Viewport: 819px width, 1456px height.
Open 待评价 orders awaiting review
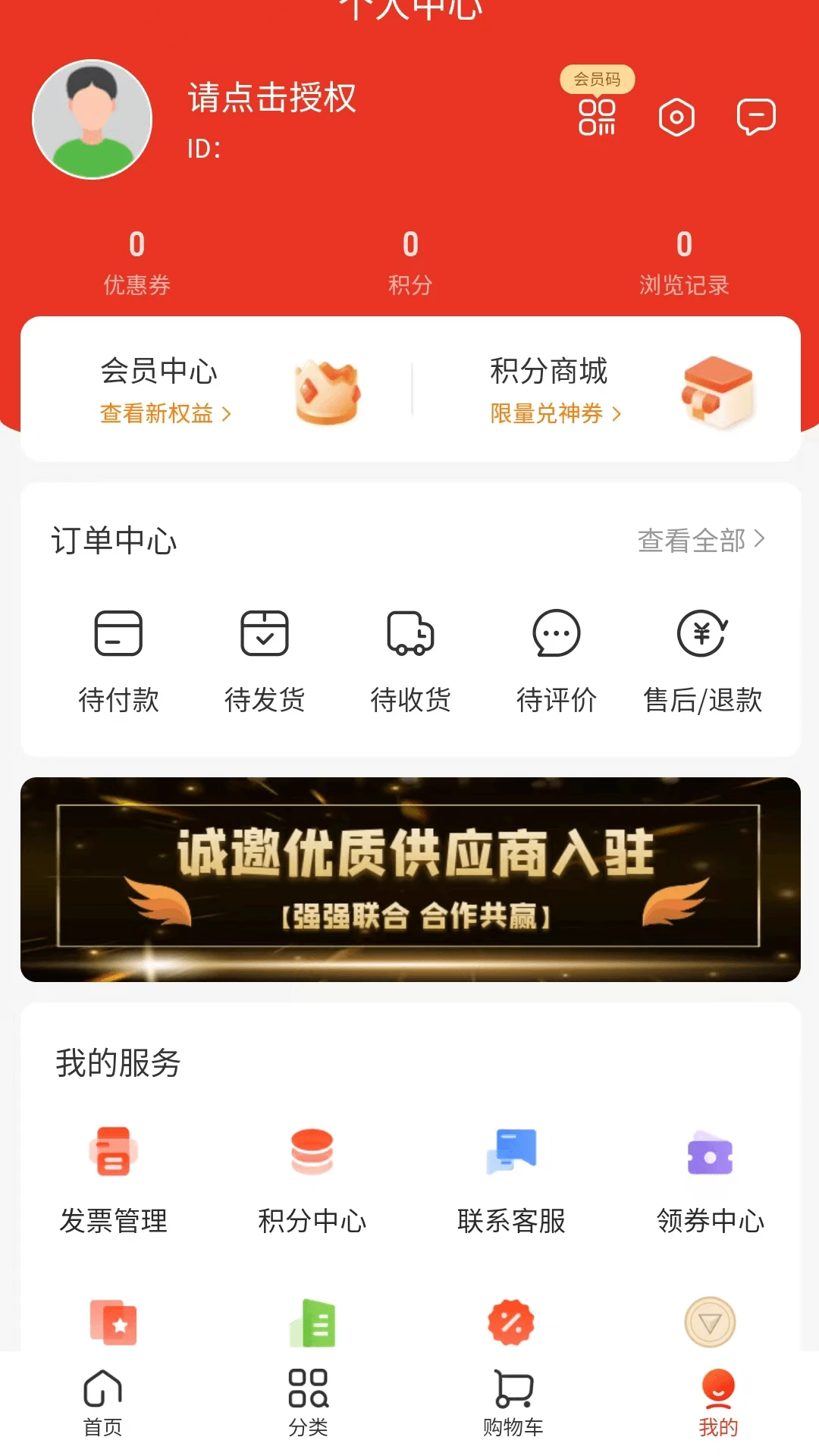(557, 660)
